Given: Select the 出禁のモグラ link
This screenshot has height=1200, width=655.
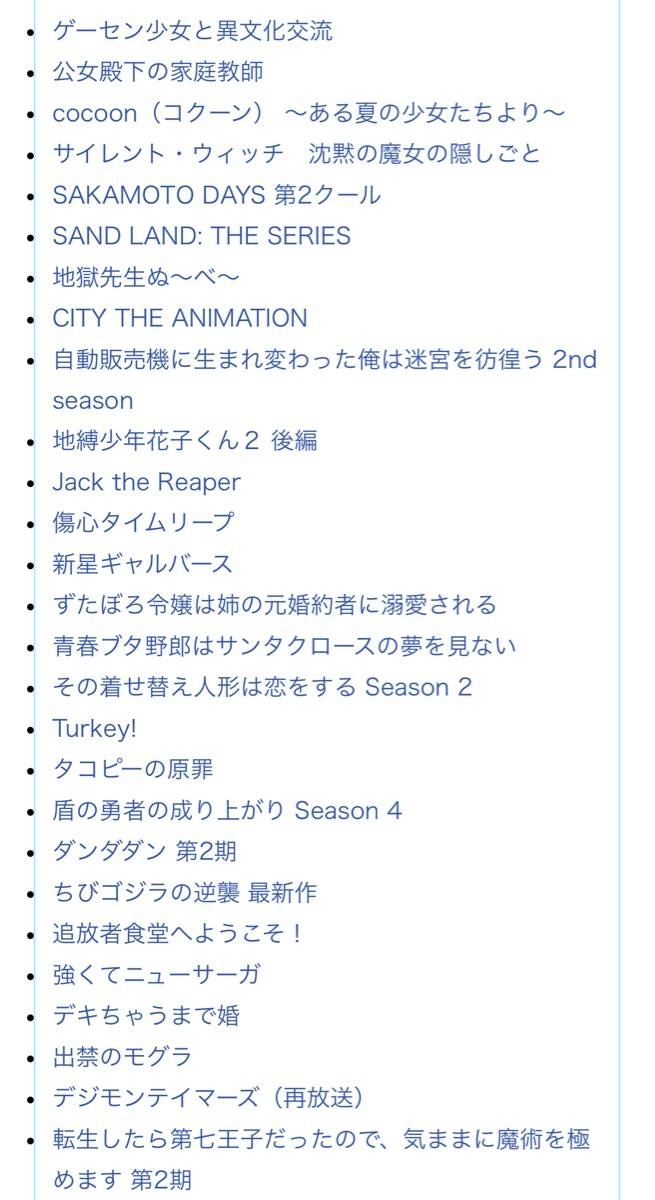Looking at the screenshot, I should [x=122, y=1057].
